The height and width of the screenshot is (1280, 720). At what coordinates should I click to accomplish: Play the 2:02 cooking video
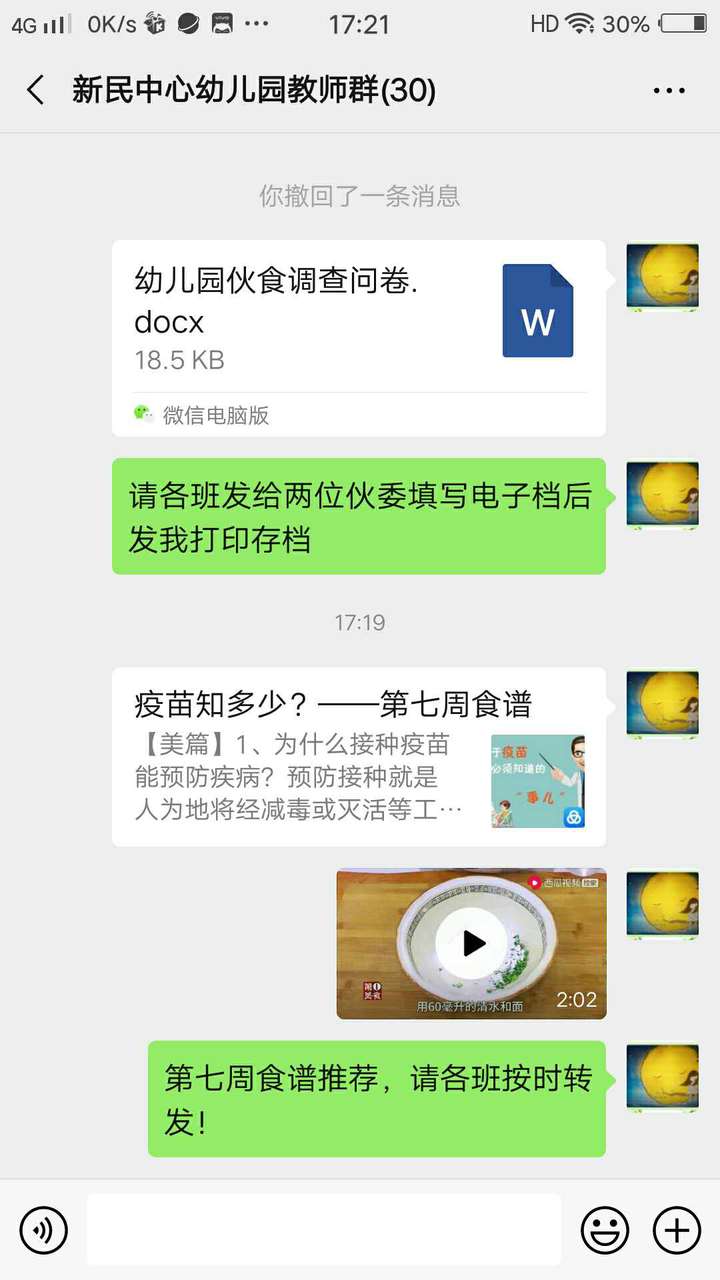(472, 943)
